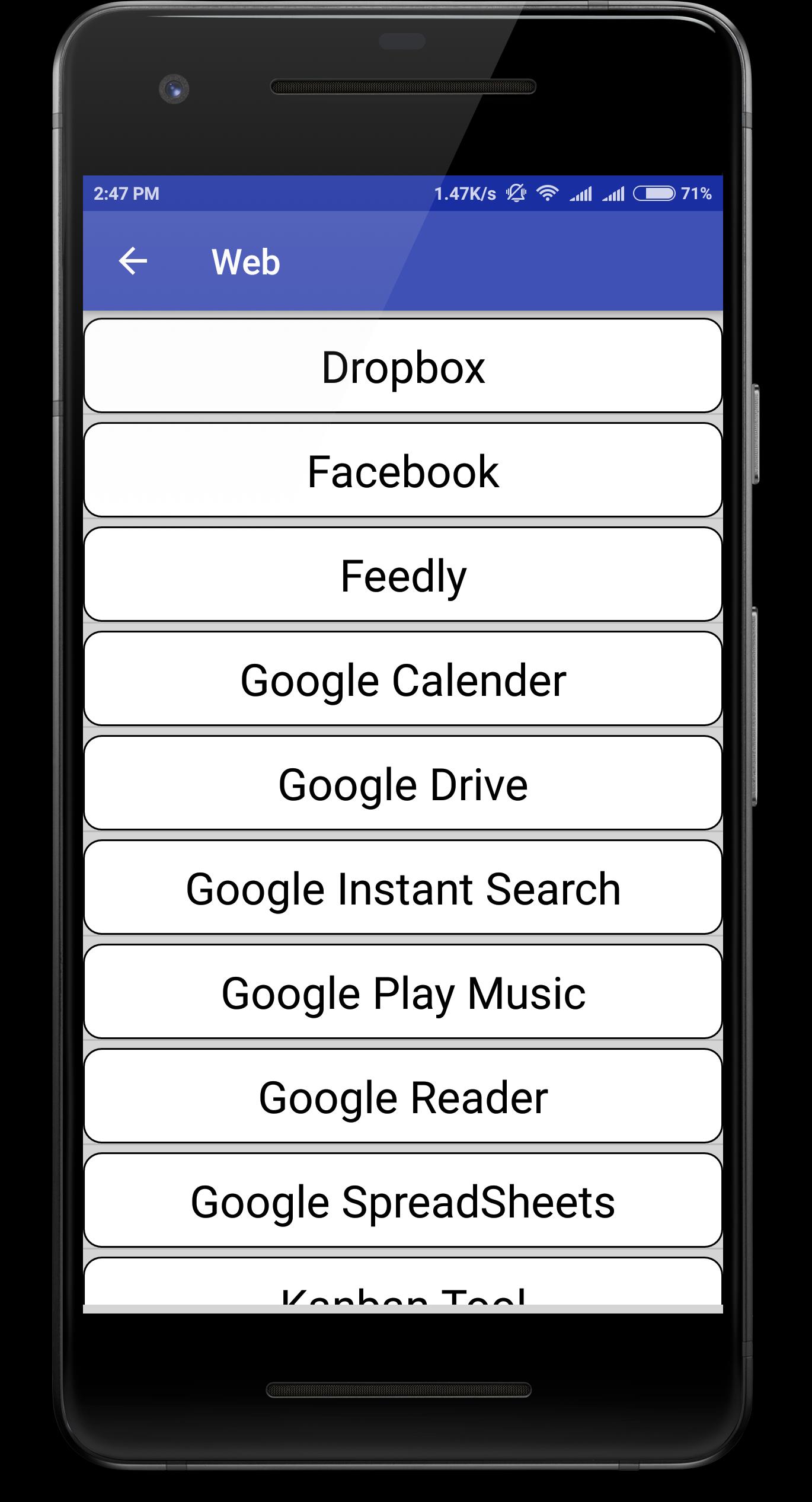Open Google Play Music

(x=403, y=992)
